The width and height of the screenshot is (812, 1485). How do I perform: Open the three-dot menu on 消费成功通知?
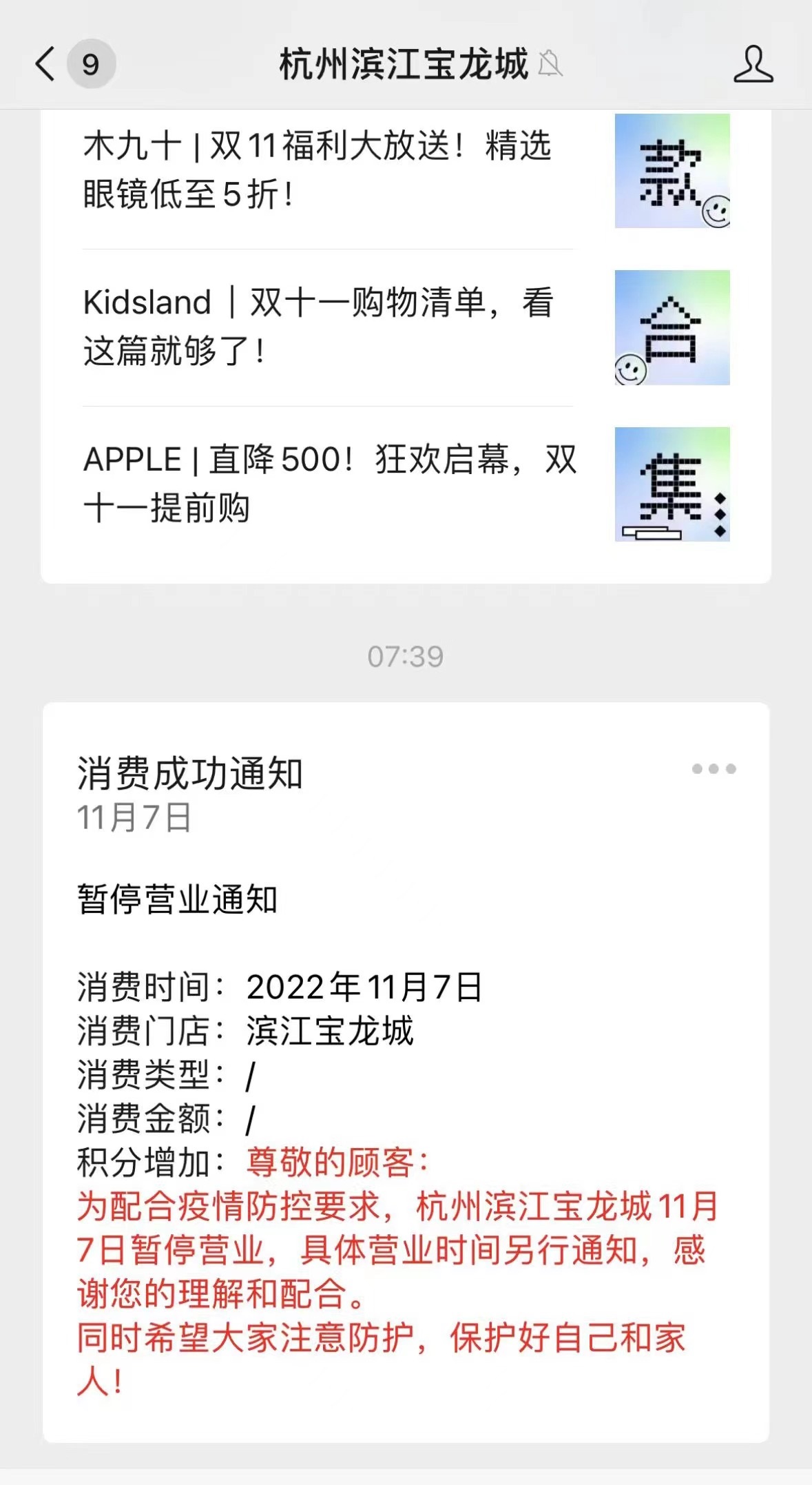(x=714, y=768)
